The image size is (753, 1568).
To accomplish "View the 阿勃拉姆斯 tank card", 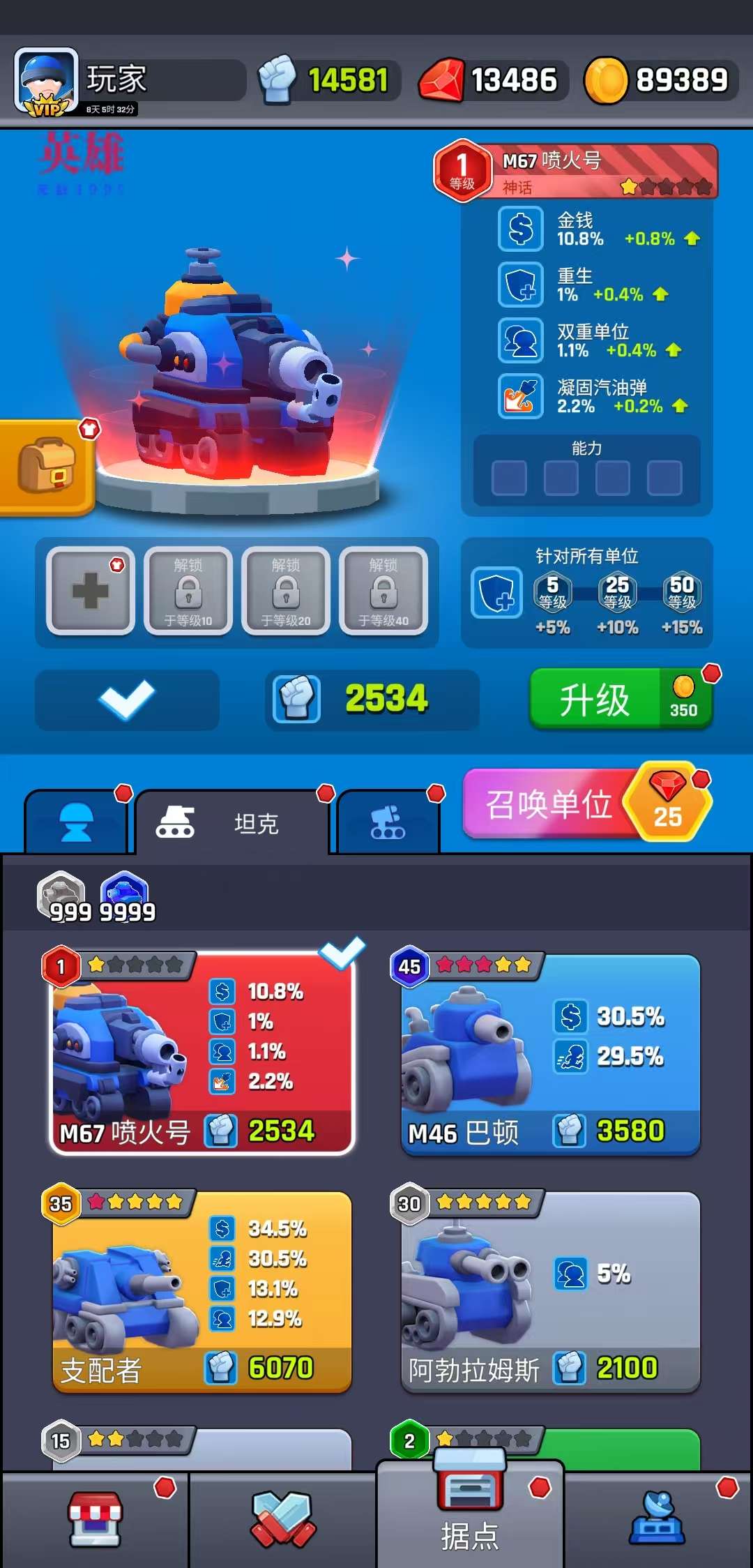I will (x=551, y=1292).
